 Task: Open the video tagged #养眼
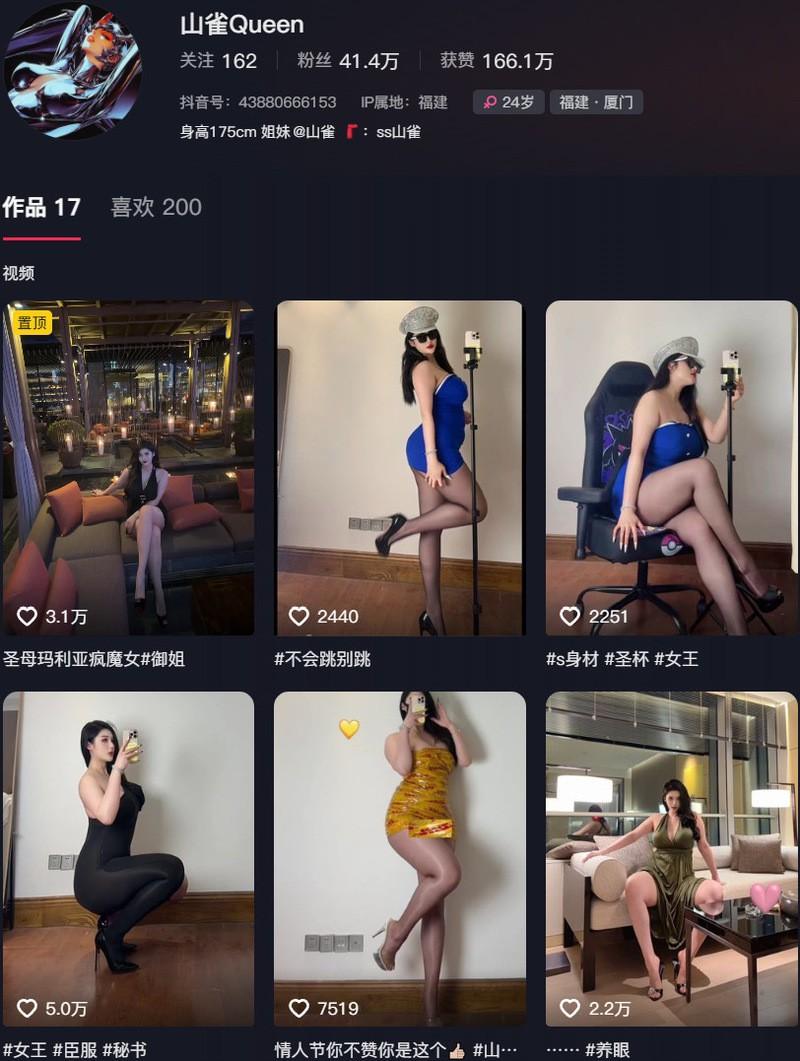point(671,858)
